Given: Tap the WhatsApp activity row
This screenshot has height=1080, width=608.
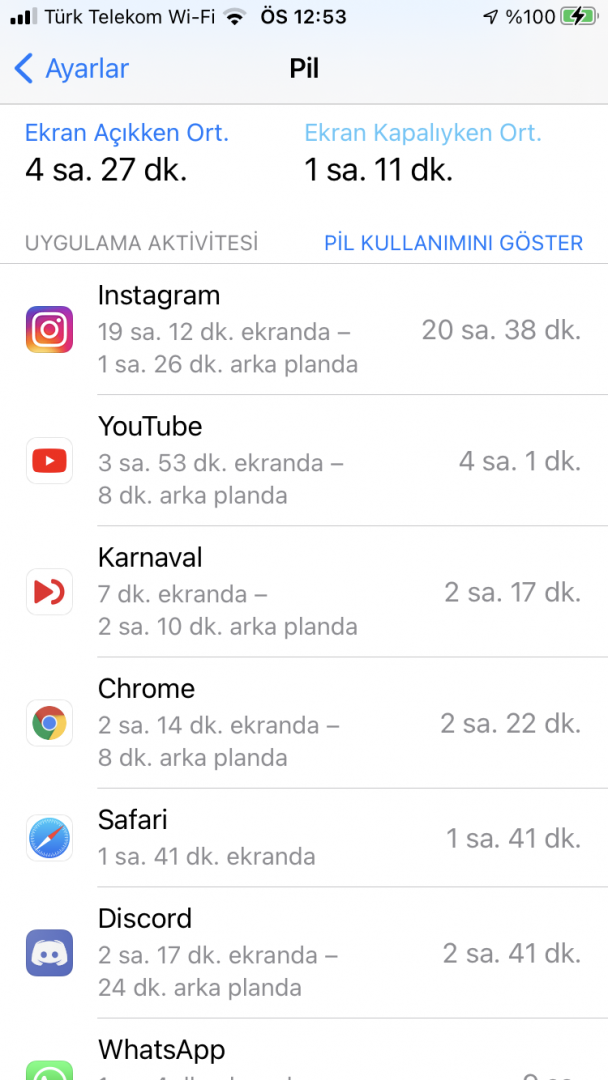Looking at the screenshot, I should [304, 1055].
